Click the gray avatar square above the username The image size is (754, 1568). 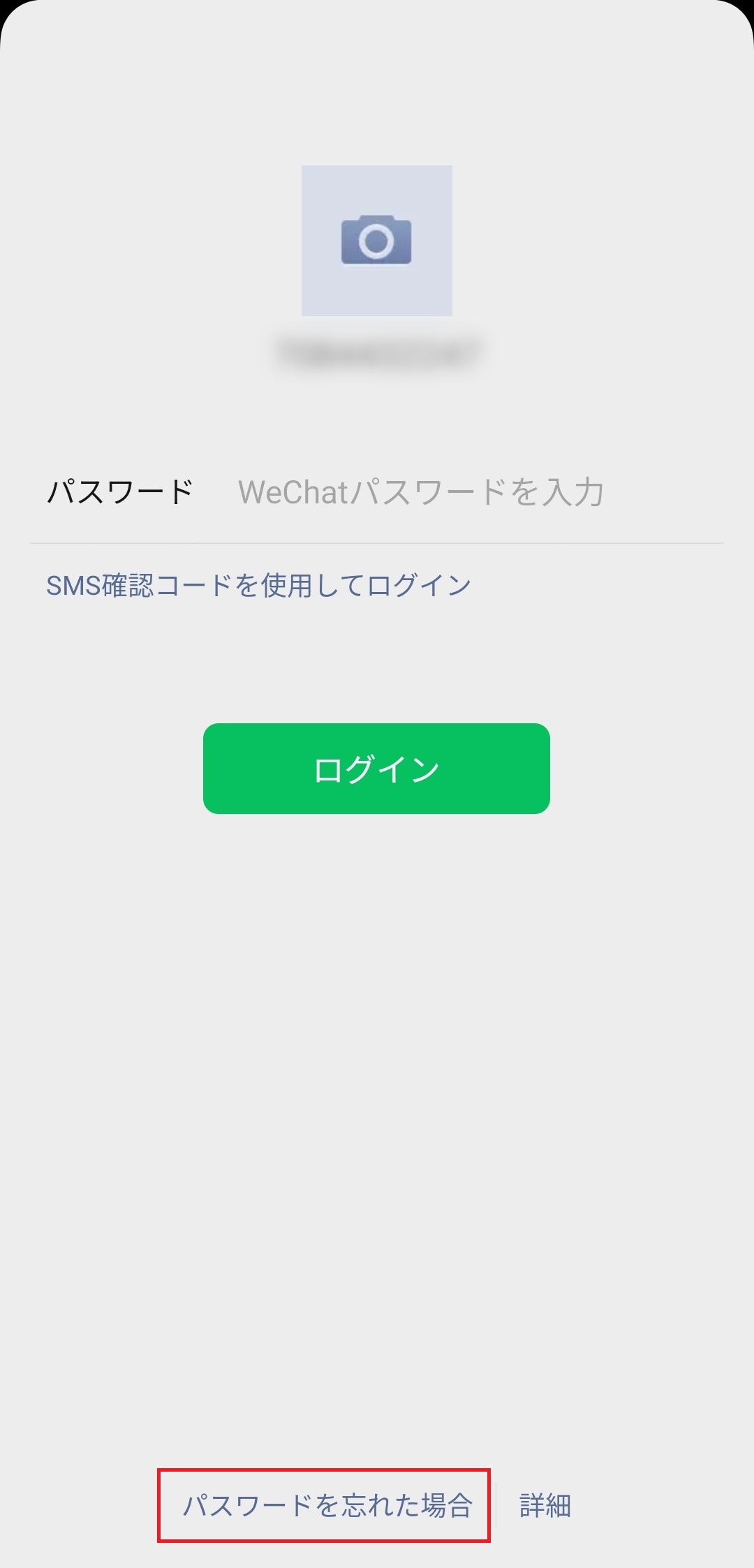[x=376, y=241]
